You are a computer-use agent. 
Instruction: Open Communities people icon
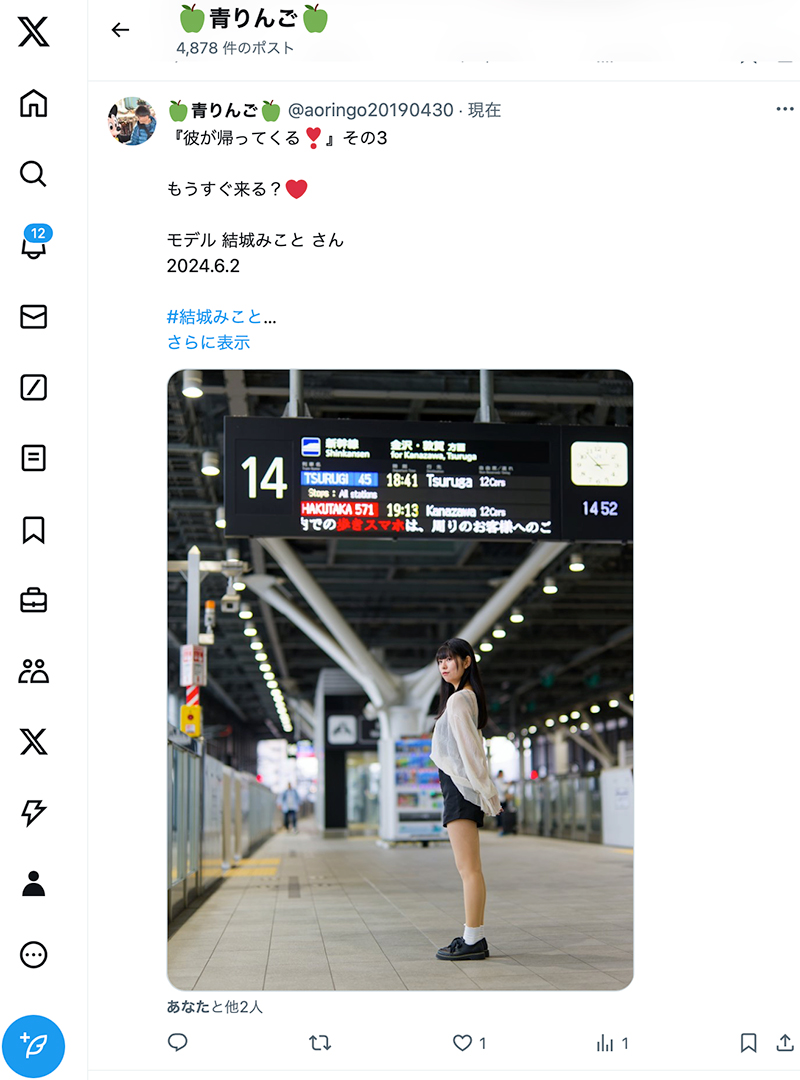tap(34, 671)
